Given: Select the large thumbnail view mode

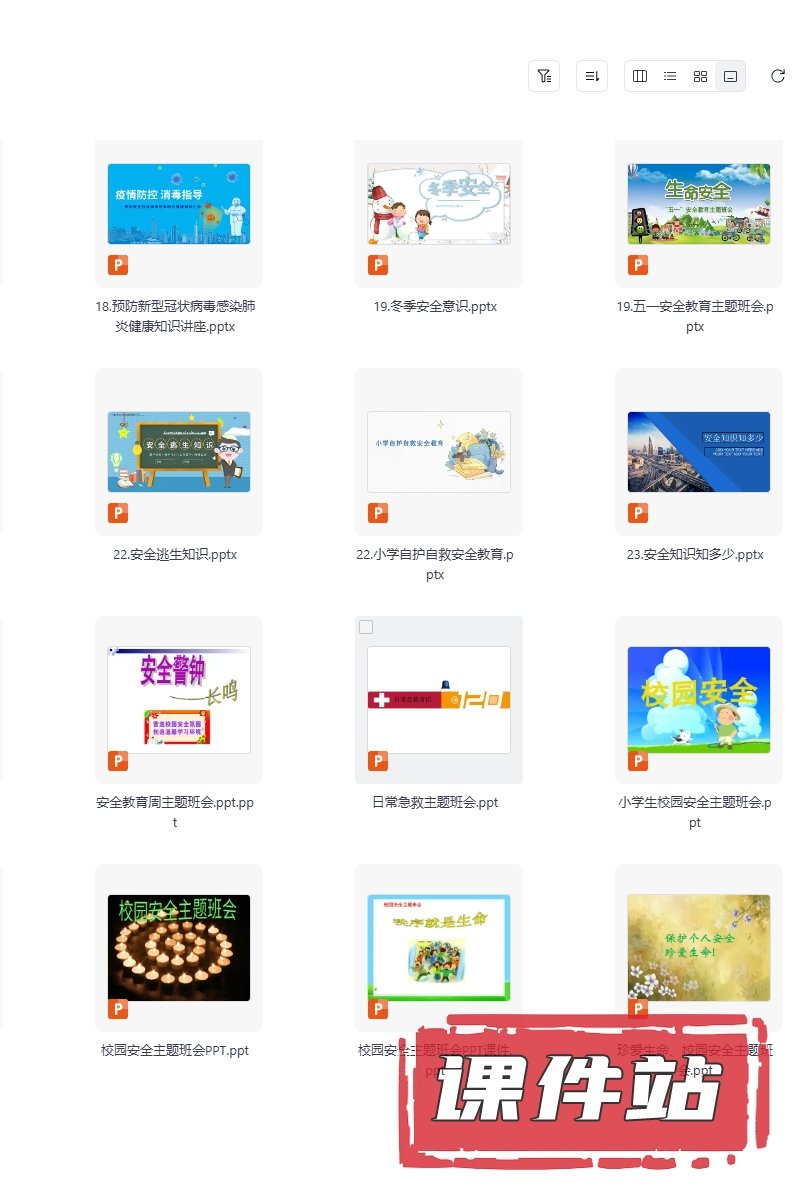Looking at the screenshot, I should (x=730, y=76).
